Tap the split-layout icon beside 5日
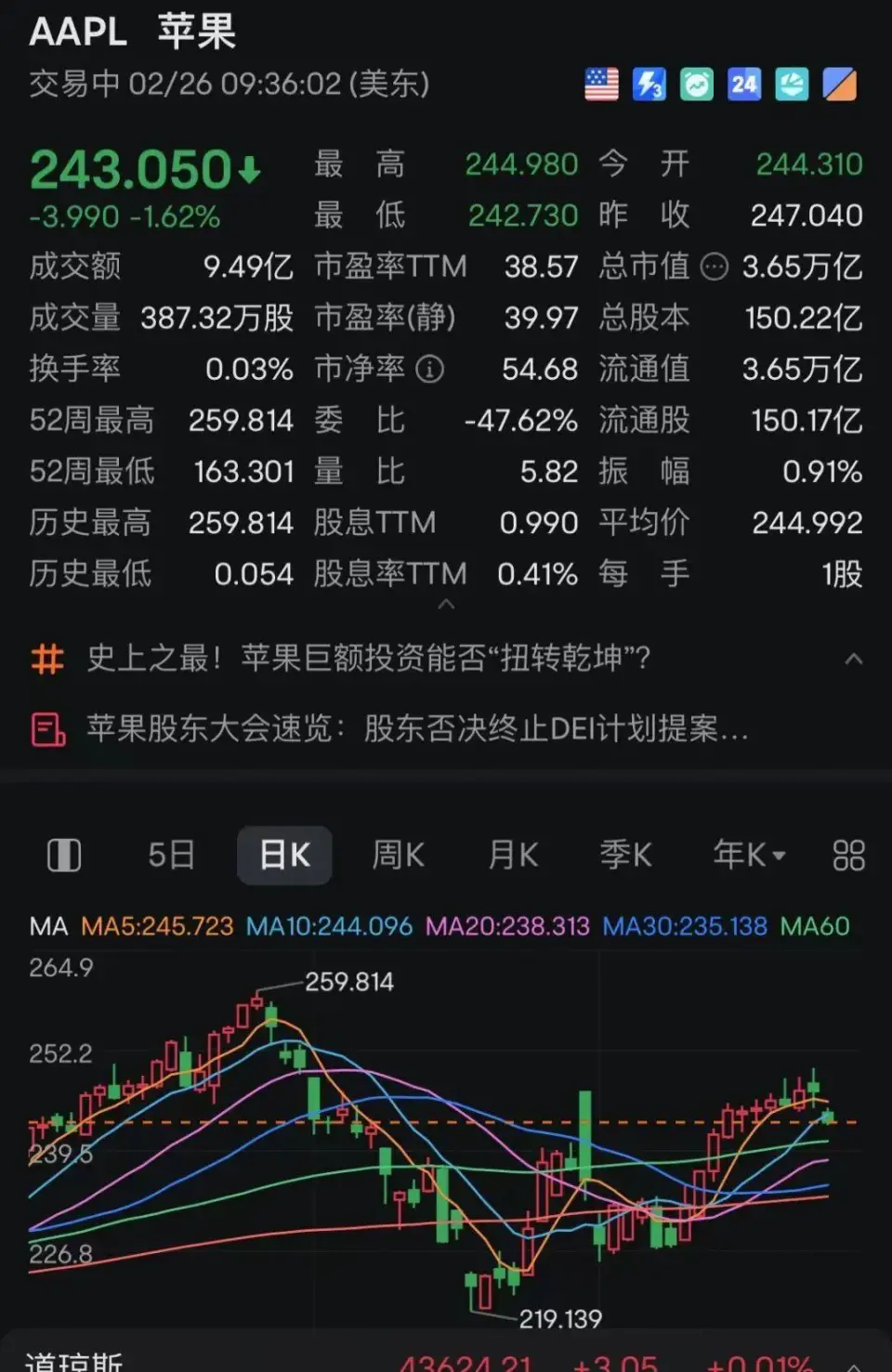This screenshot has height=1372, width=892. pos(64,855)
